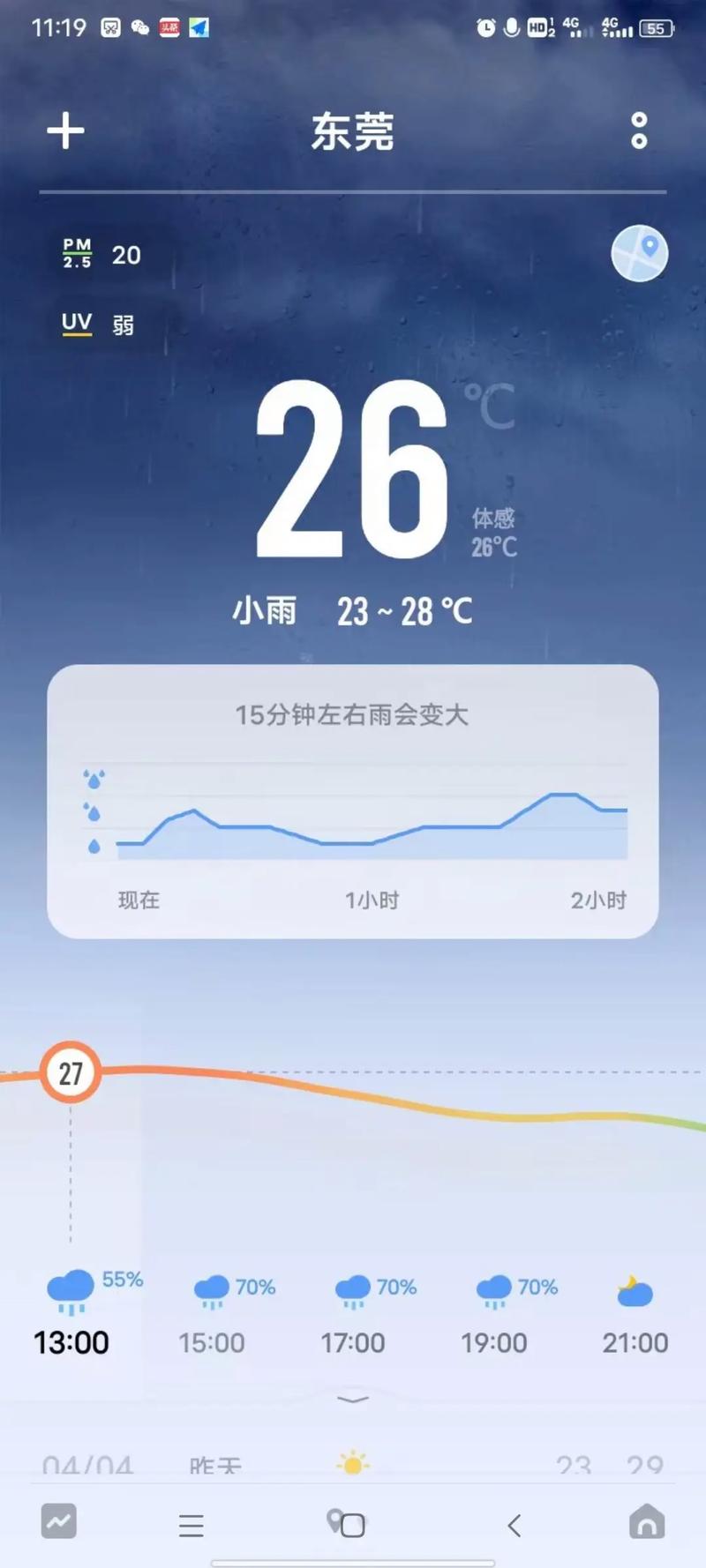This screenshot has width=706, height=1568.
Task: Open the map locator icon in bottom center
Action: pos(349,1524)
